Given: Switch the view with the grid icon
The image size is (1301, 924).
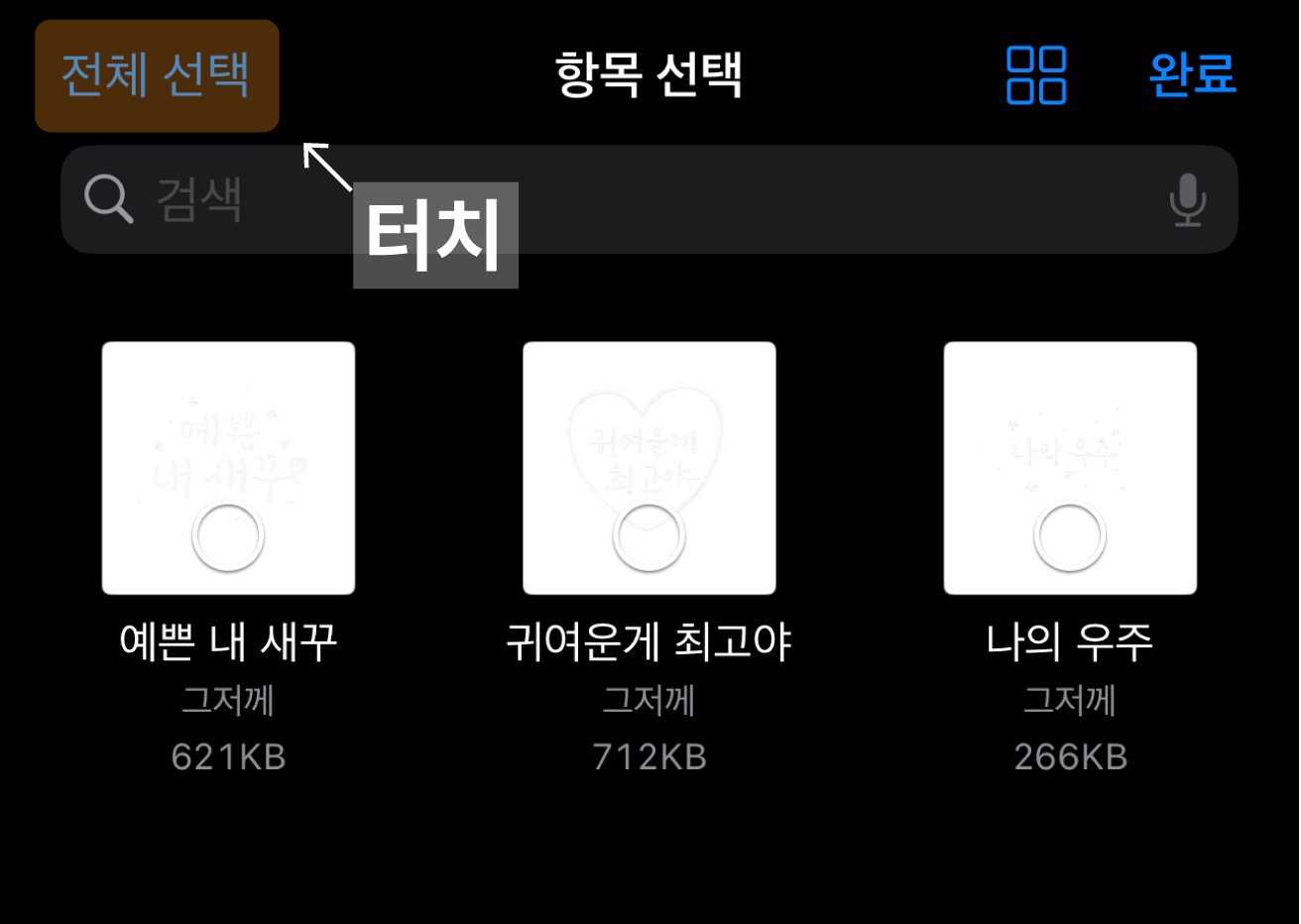Looking at the screenshot, I should (1035, 75).
